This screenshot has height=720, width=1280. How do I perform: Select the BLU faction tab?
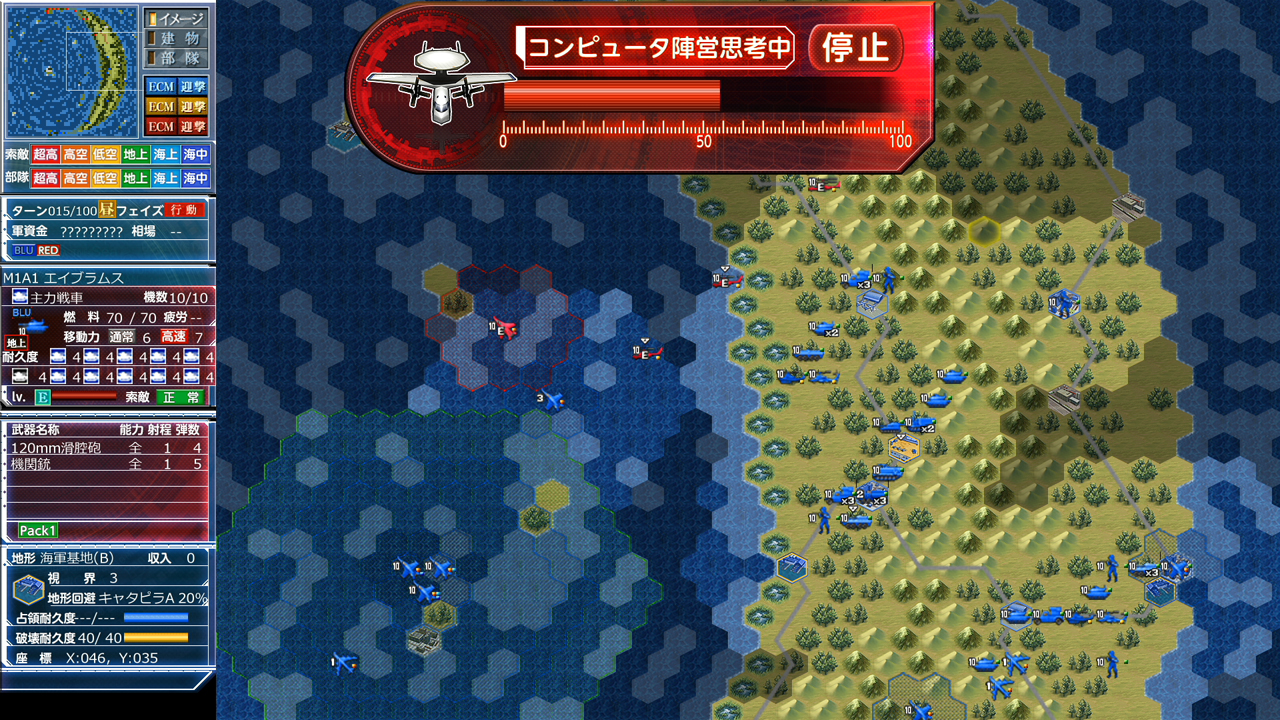[x=23, y=250]
